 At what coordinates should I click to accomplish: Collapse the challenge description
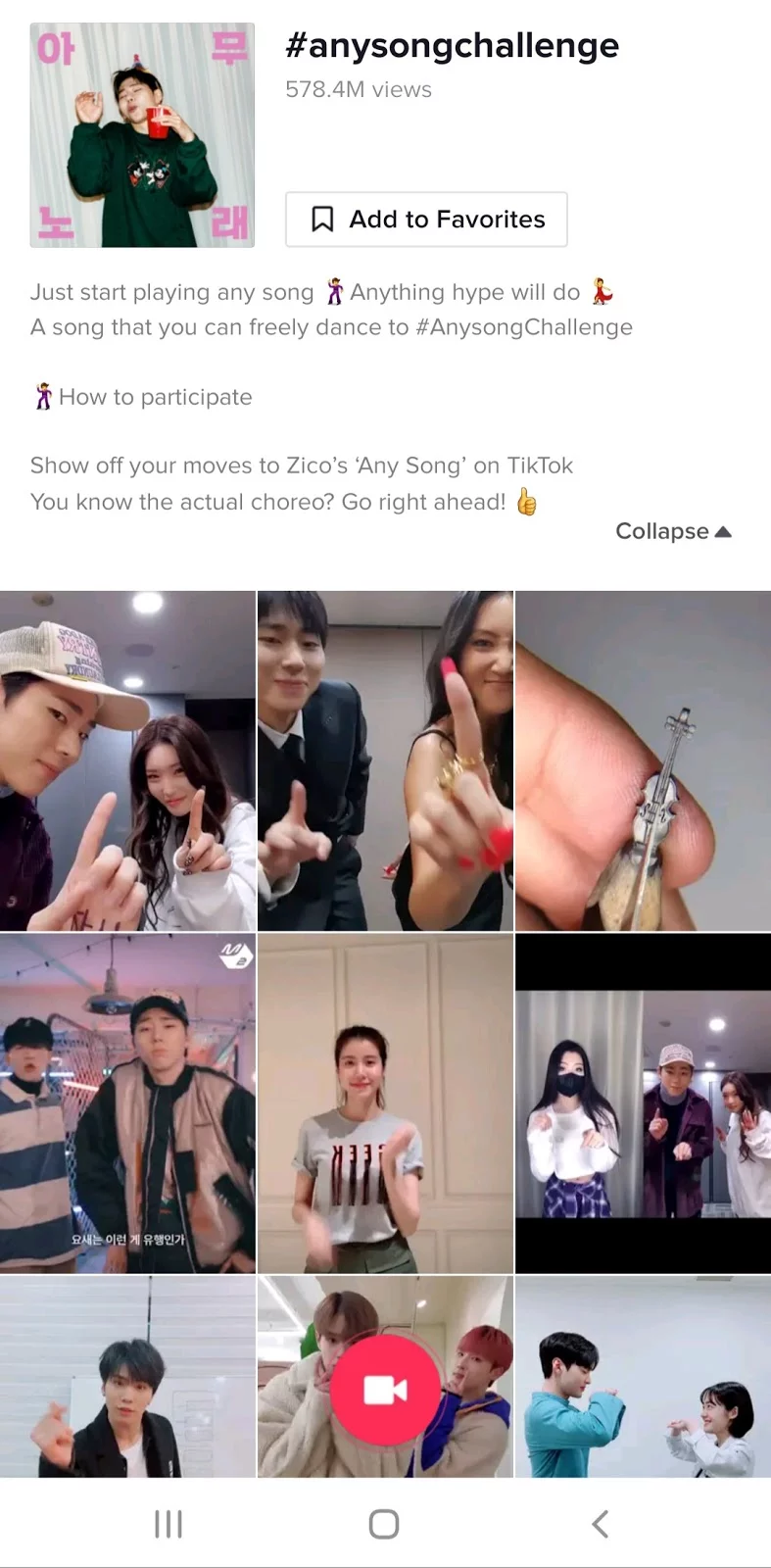(673, 531)
